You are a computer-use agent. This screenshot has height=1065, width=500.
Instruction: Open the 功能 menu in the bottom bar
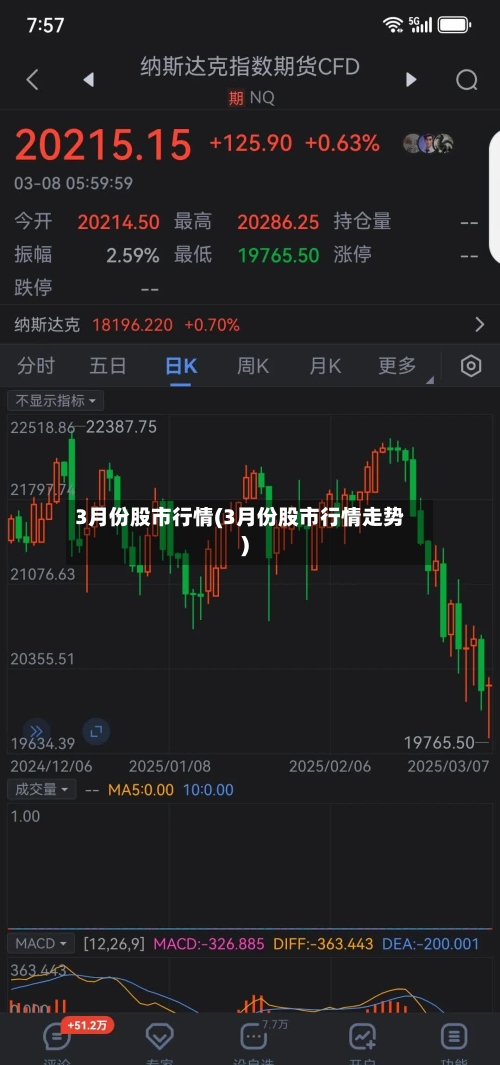tap(453, 1039)
